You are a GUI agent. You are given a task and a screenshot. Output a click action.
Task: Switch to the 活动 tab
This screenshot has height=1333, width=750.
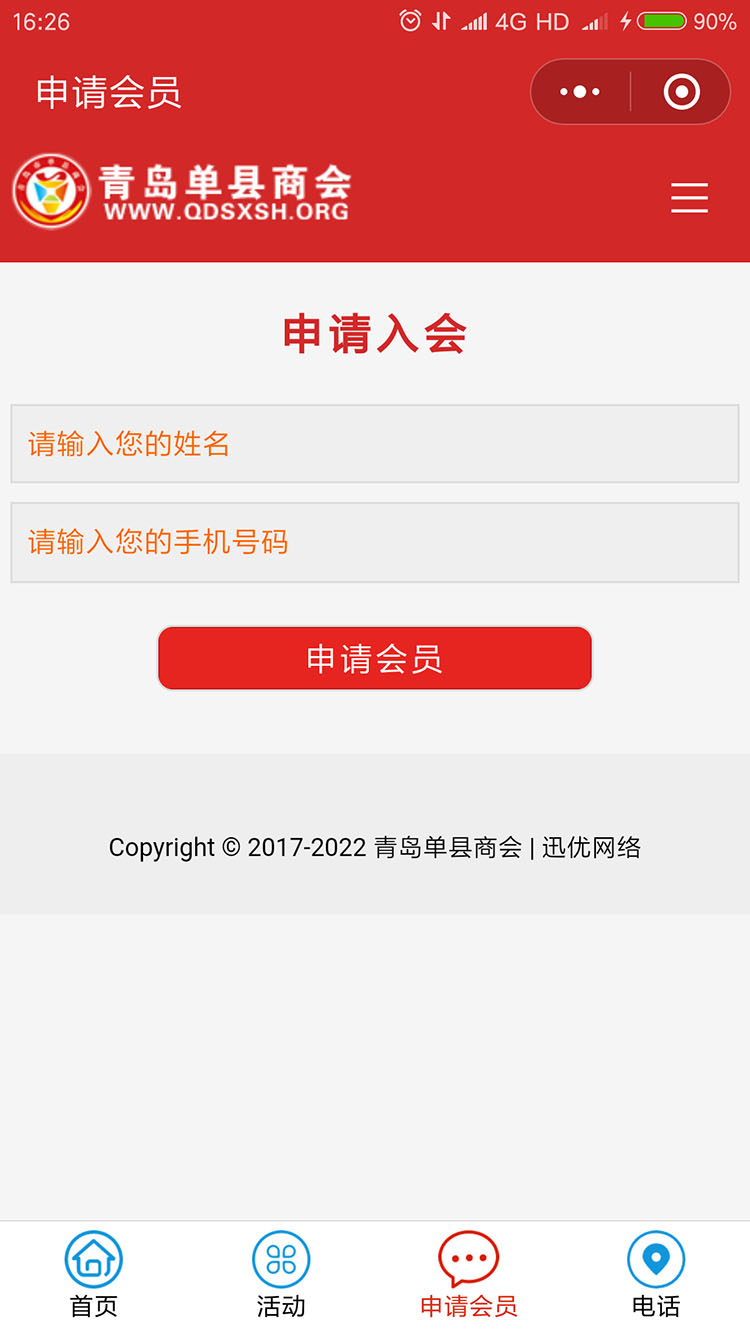point(280,1275)
